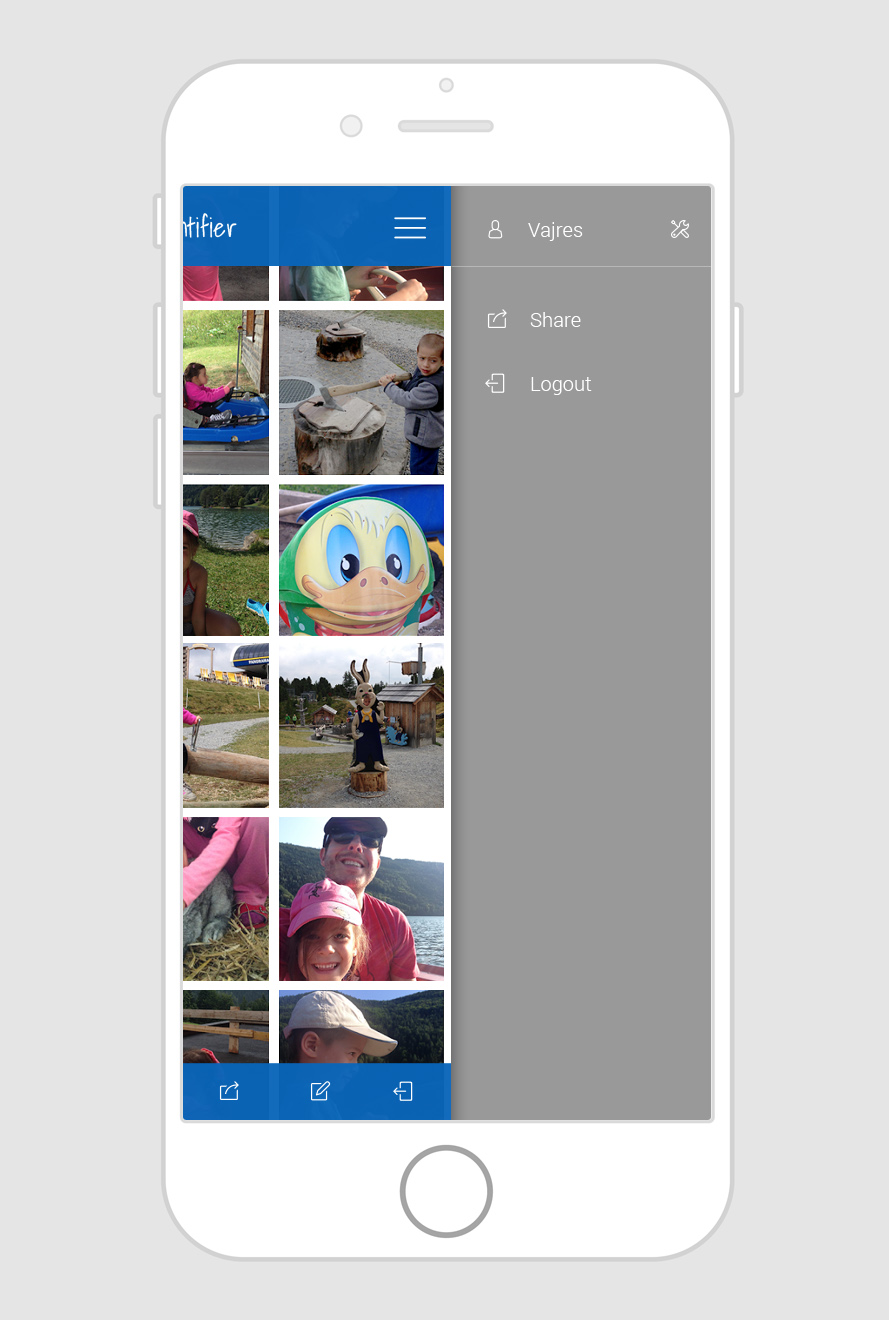Open the selfie with the pink cap girl

361,899
